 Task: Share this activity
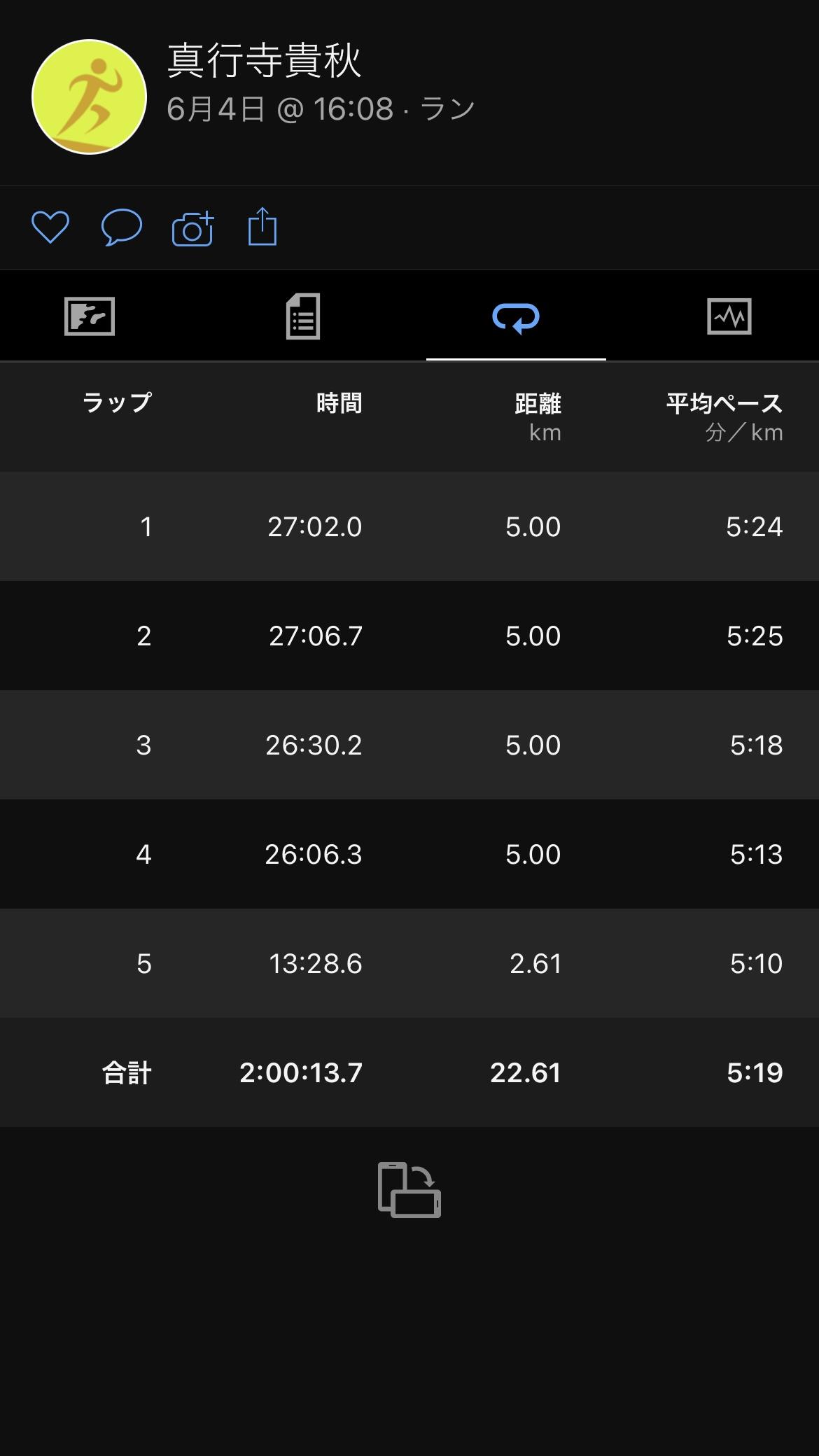tap(262, 226)
